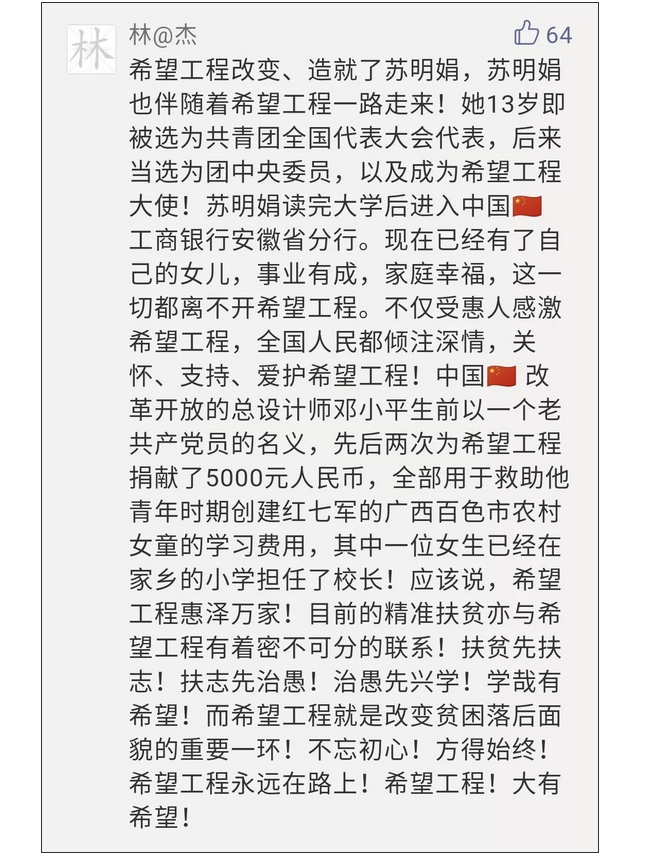Screen dimensions: 663x859
Task: Open 林@杰's profile avatar
Action: pyautogui.click(x=90, y=49)
